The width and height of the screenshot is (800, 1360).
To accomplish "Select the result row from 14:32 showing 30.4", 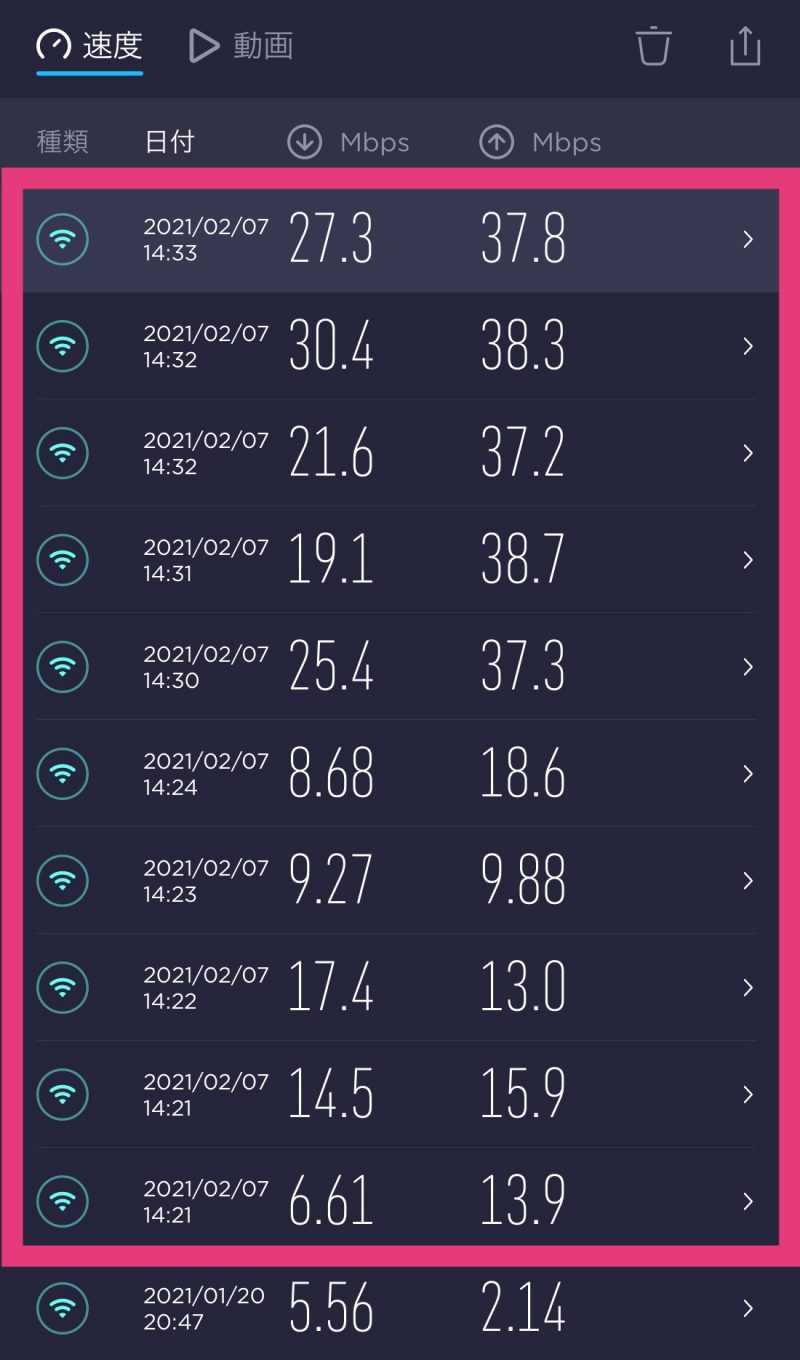I will point(400,346).
